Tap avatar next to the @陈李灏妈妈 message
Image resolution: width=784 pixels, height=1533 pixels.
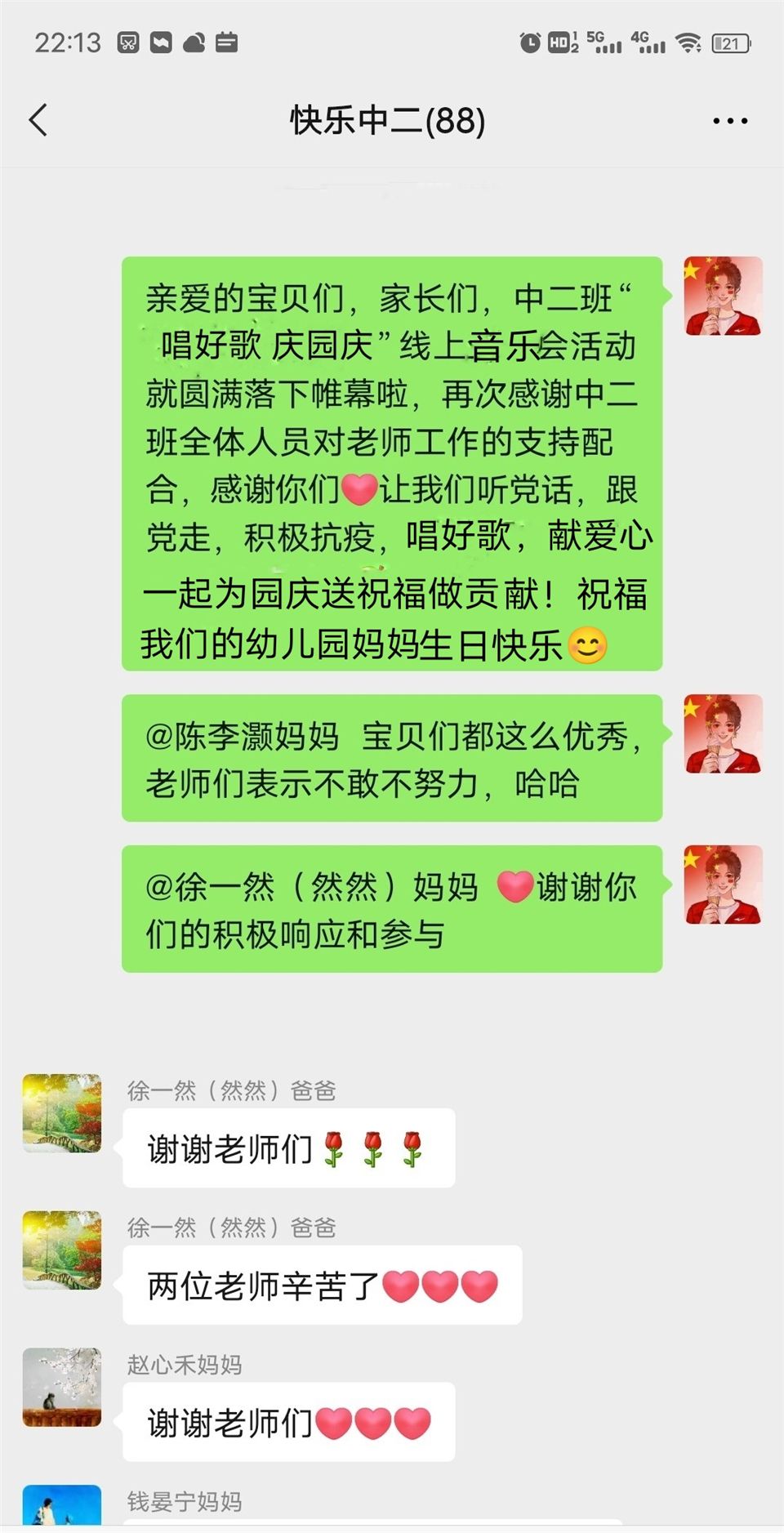pos(723,733)
